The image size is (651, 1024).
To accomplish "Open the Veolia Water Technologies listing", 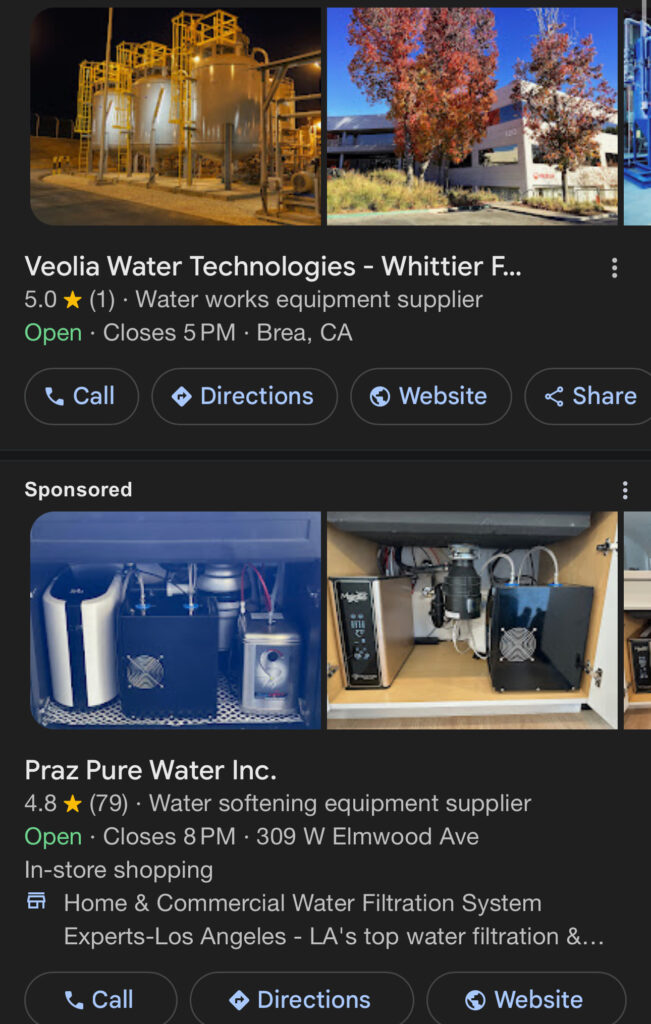I will coord(273,266).
